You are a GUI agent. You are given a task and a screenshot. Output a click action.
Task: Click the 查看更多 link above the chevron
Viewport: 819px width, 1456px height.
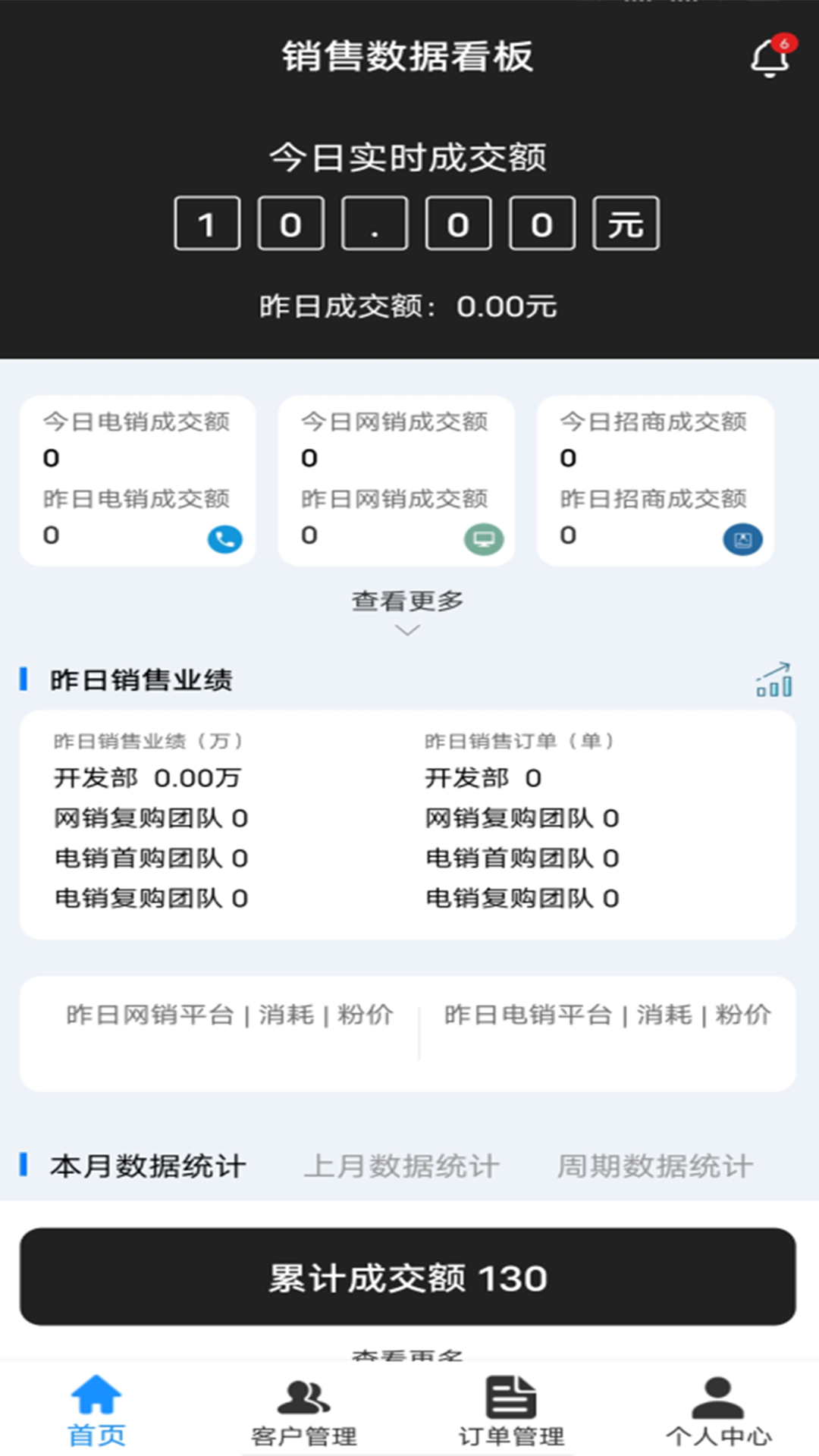point(409,600)
